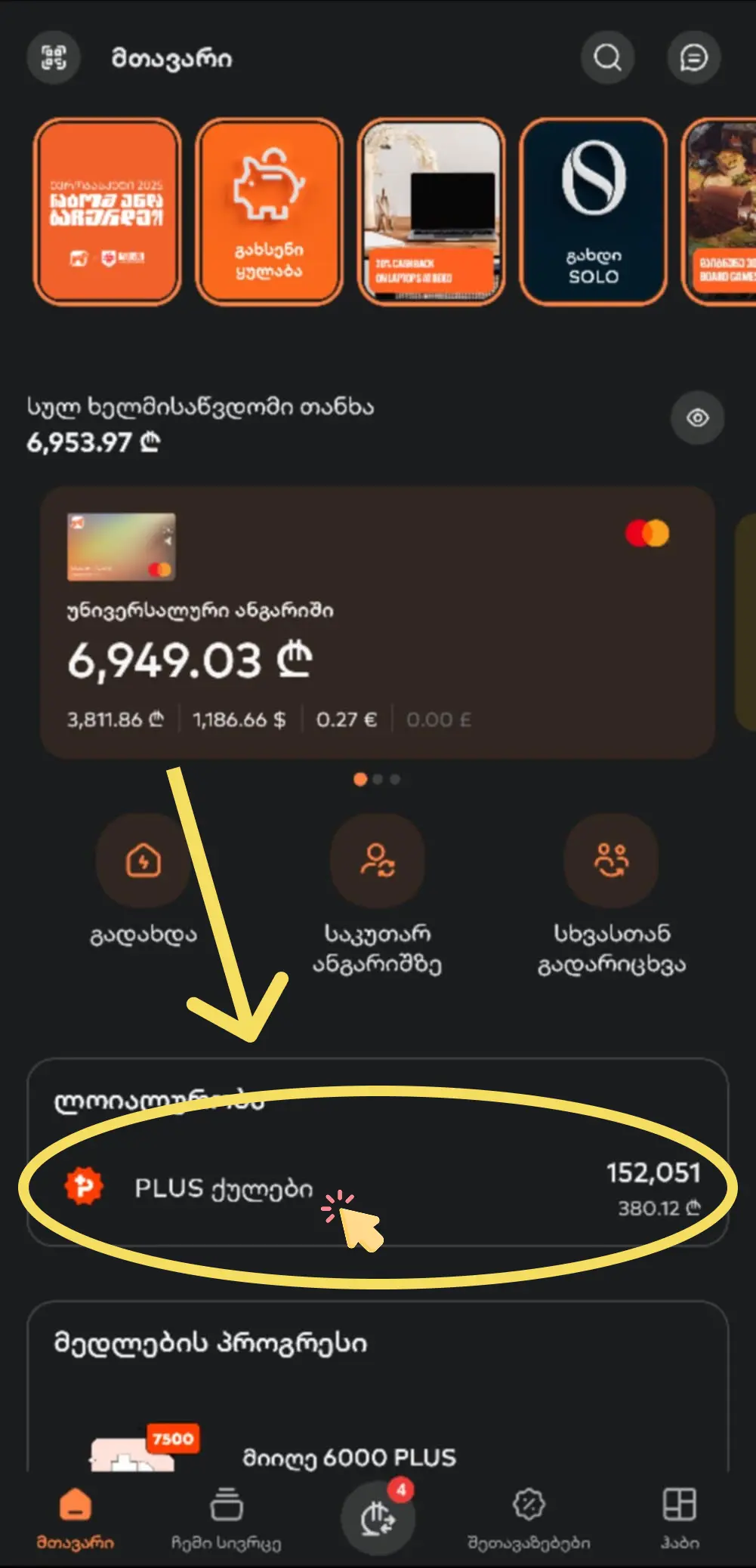Open the ჩემი სივრცე tab
Viewport: 756px width, 1568px height.
227,1510
